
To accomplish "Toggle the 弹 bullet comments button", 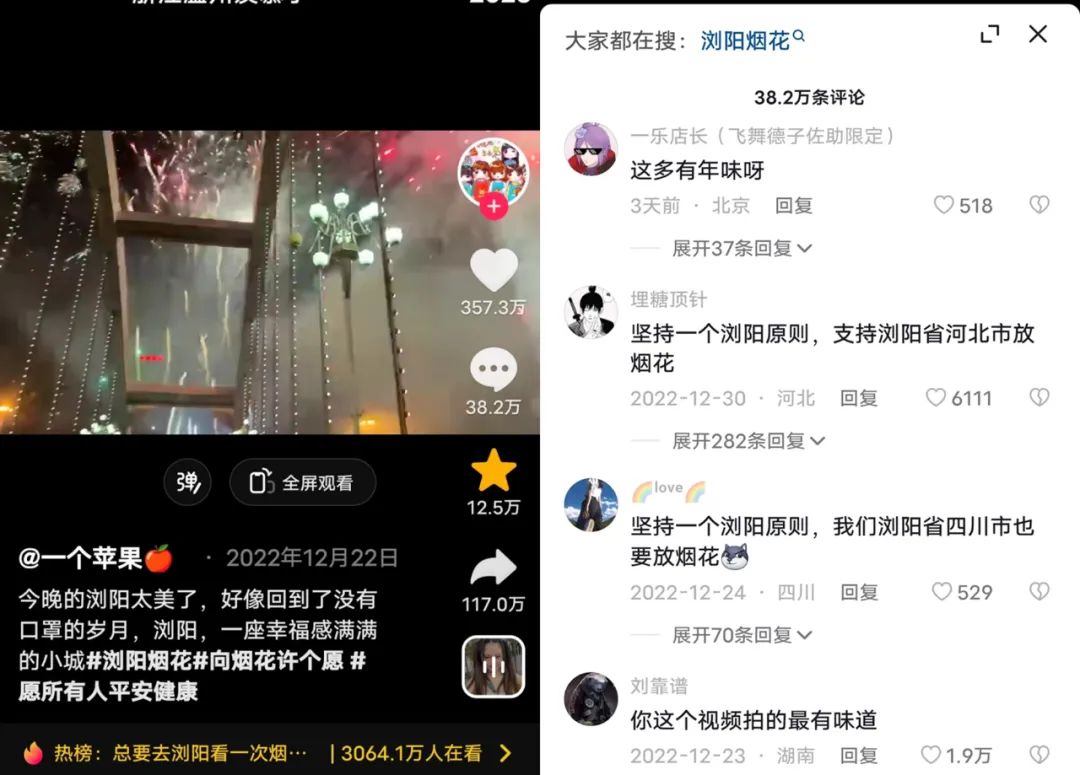I will (188, 483).
